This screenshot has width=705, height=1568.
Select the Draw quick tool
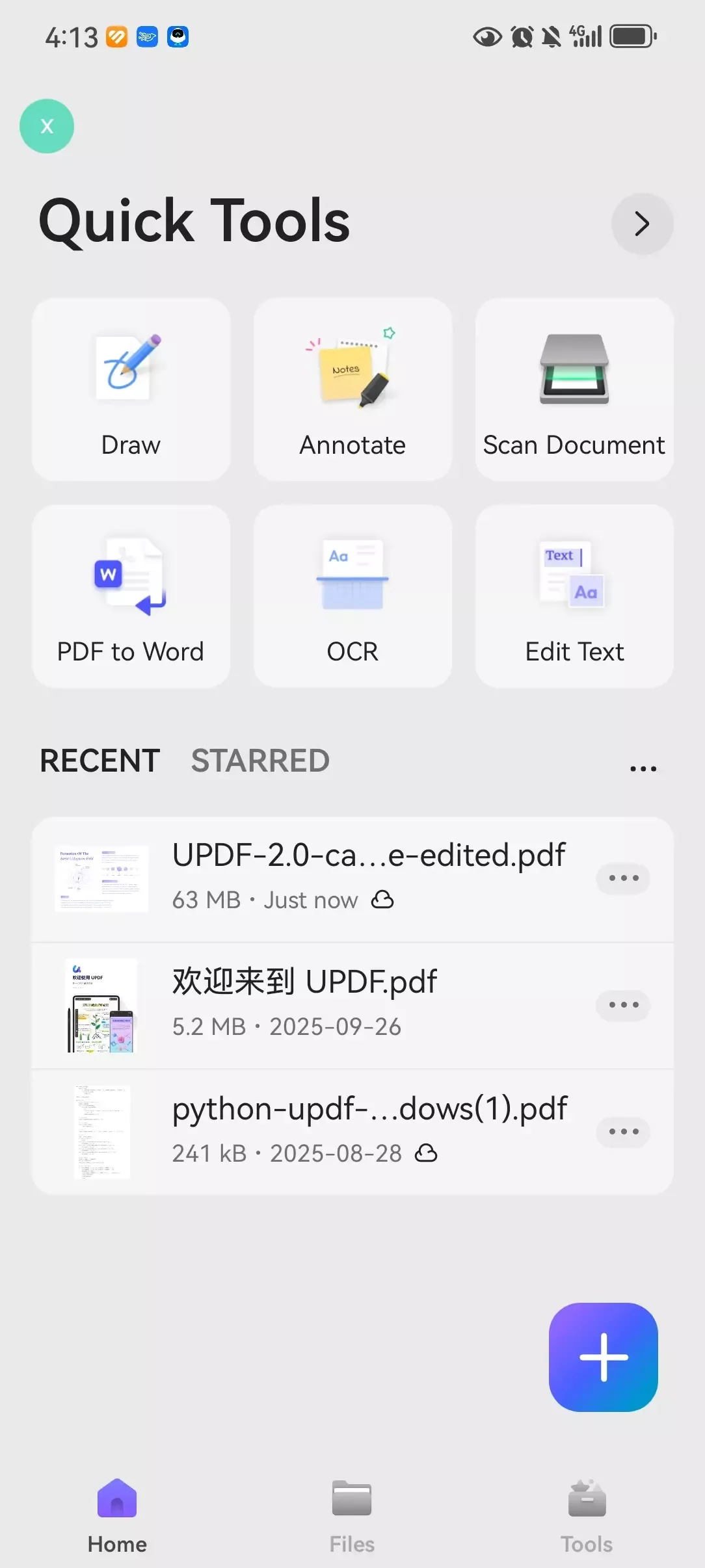[130, 390]
